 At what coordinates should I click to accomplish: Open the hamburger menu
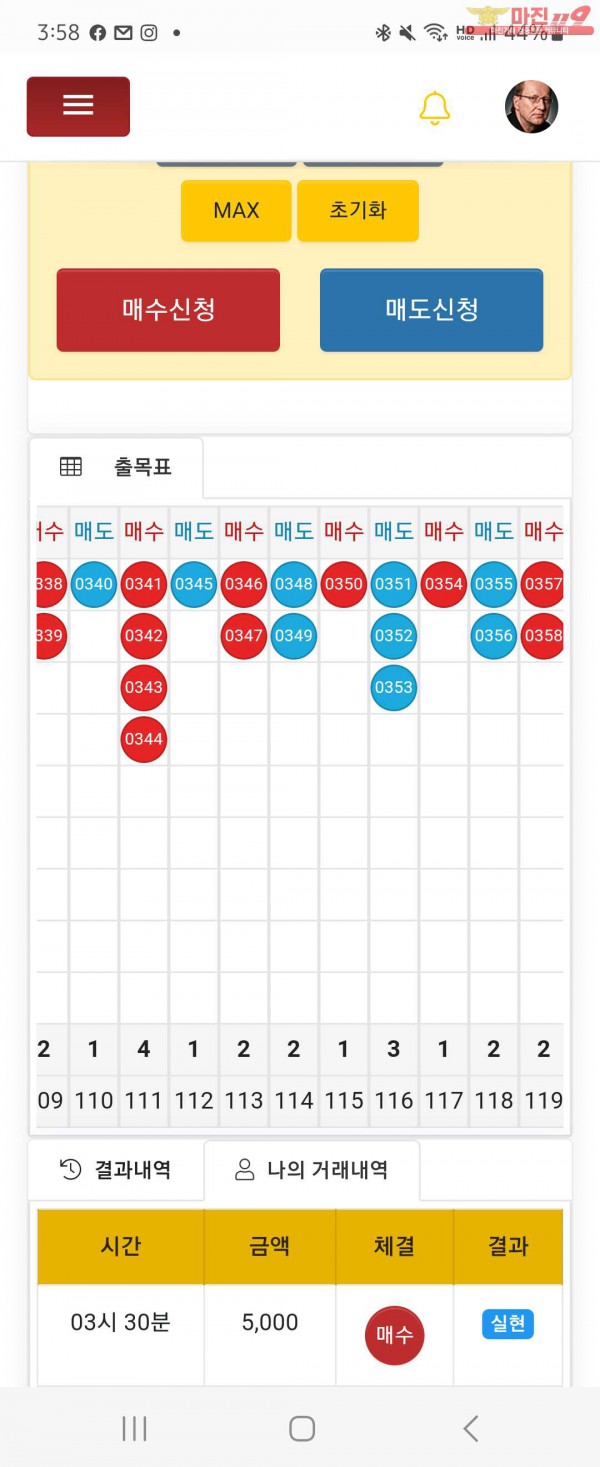point(78,106)
